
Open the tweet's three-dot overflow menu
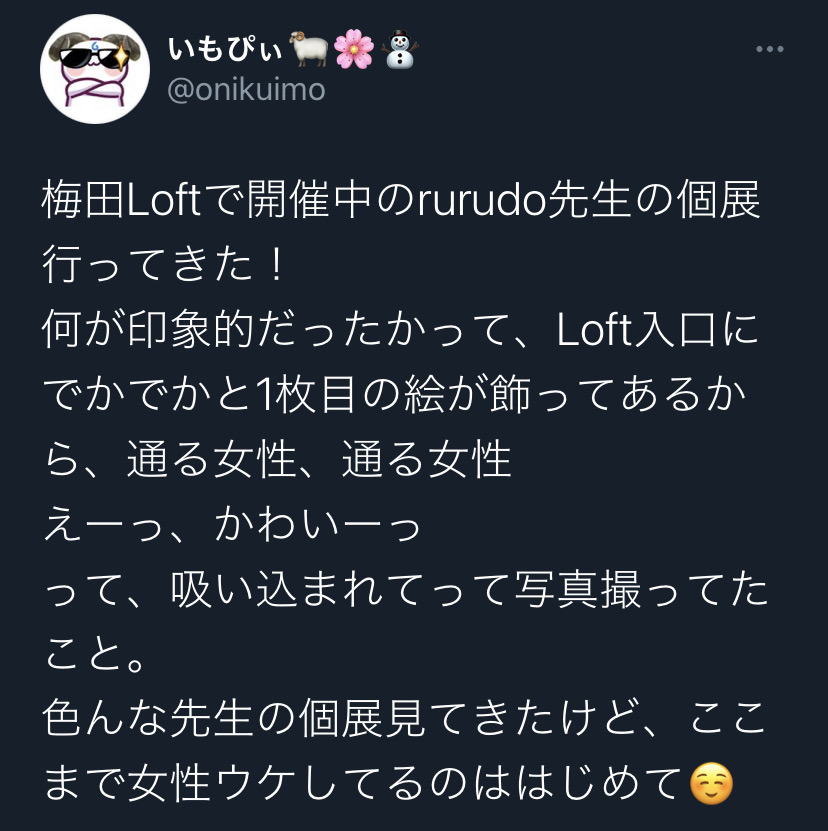tap(769, 49)
